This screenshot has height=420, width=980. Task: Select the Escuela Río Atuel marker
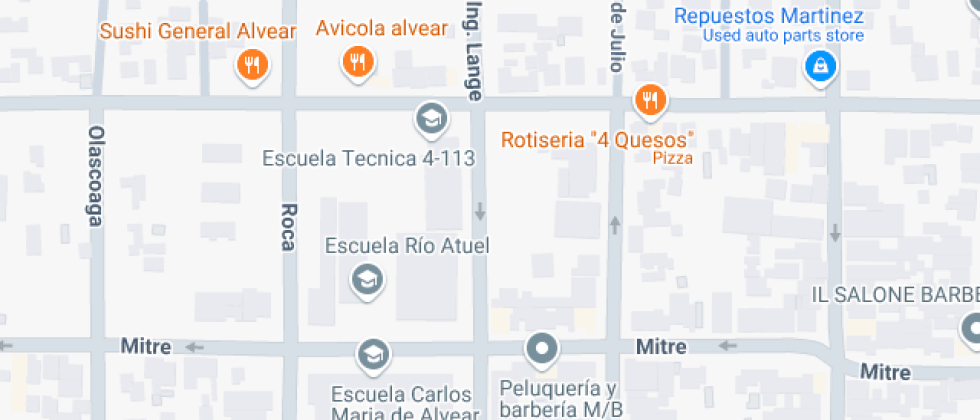tap(368, 280)
